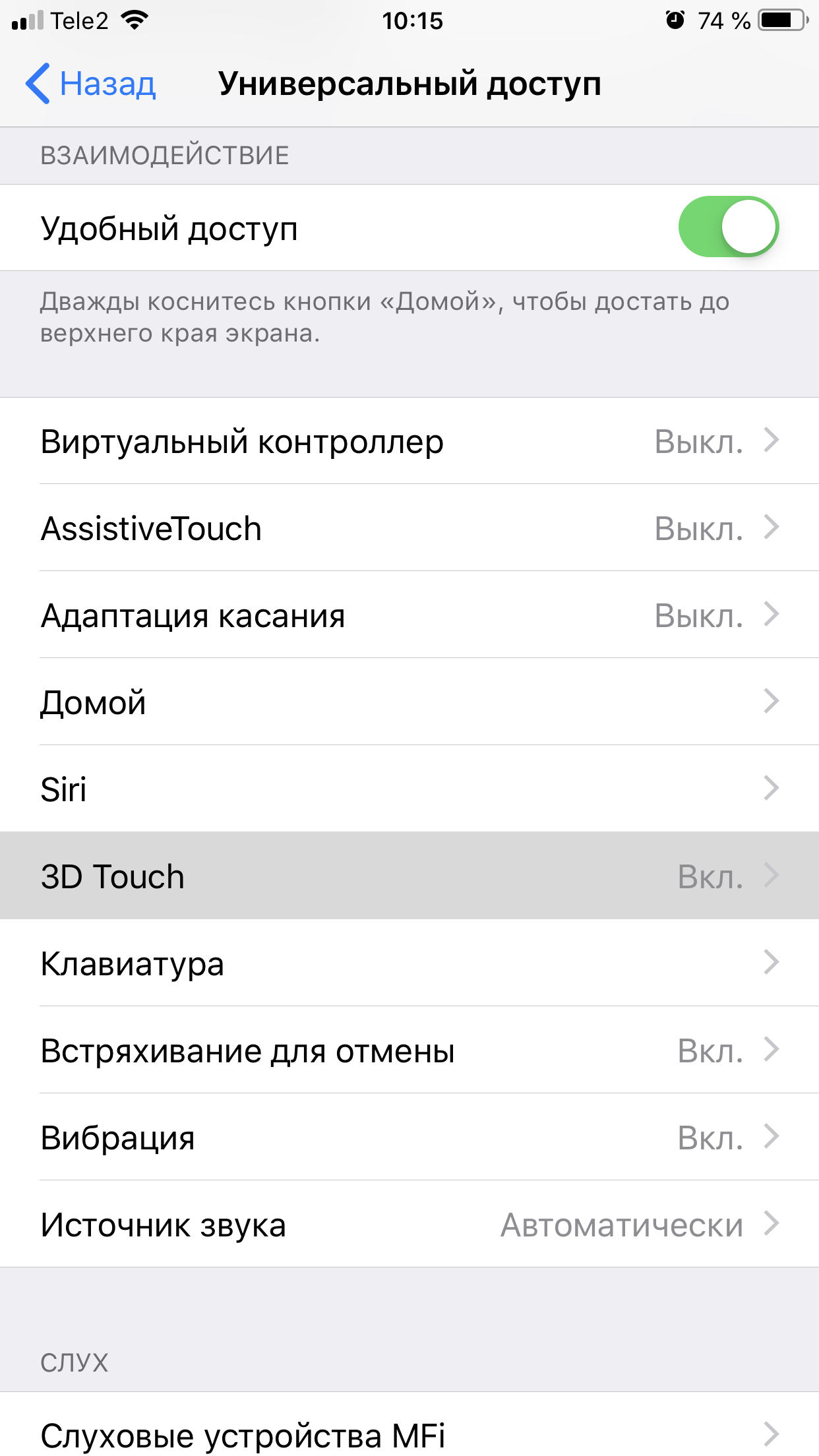This screenshot has width=819, height=1456.
Task: Open Виртуальный контроллер settings
Action: click(409, 441)
